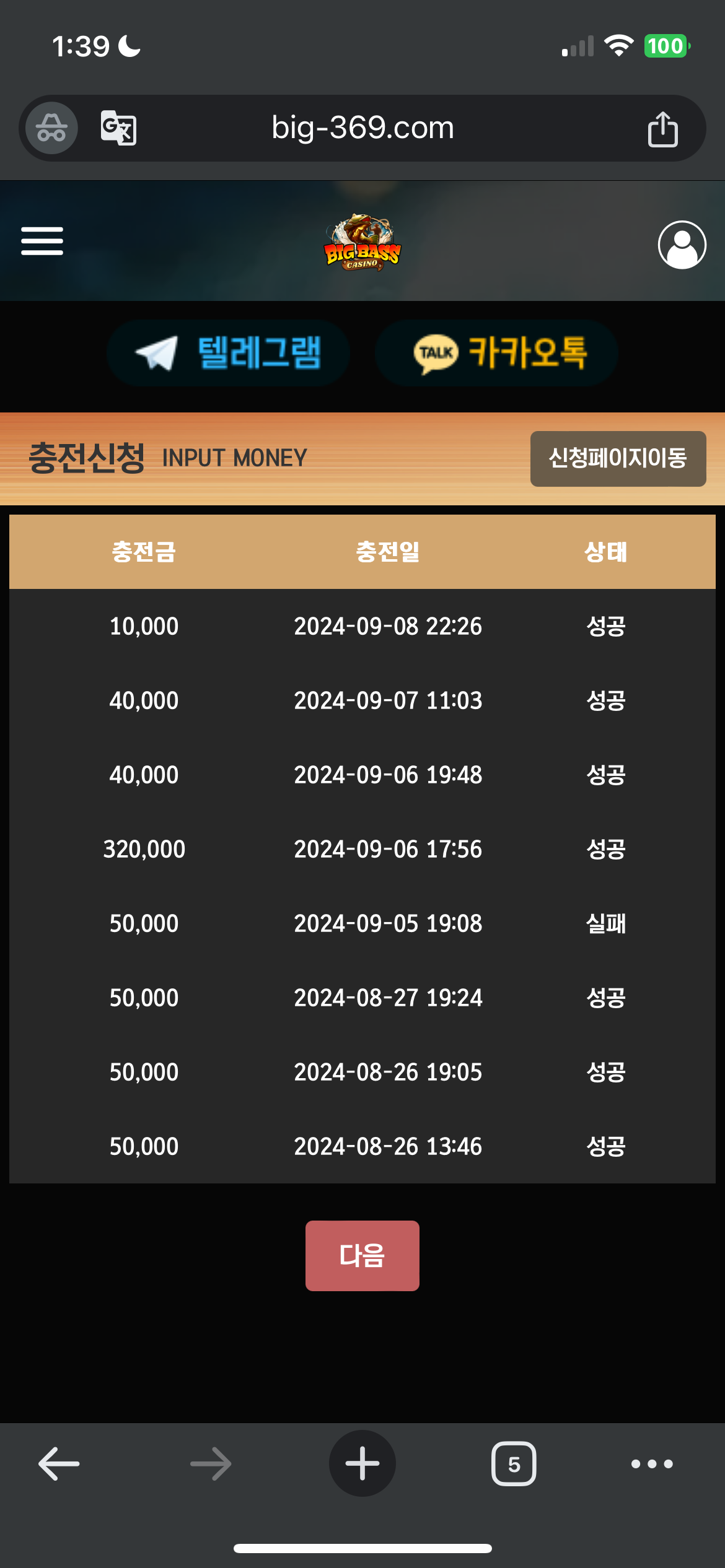
Task: Share the current page
Action: pyautogui.click(x=663, y=129)
